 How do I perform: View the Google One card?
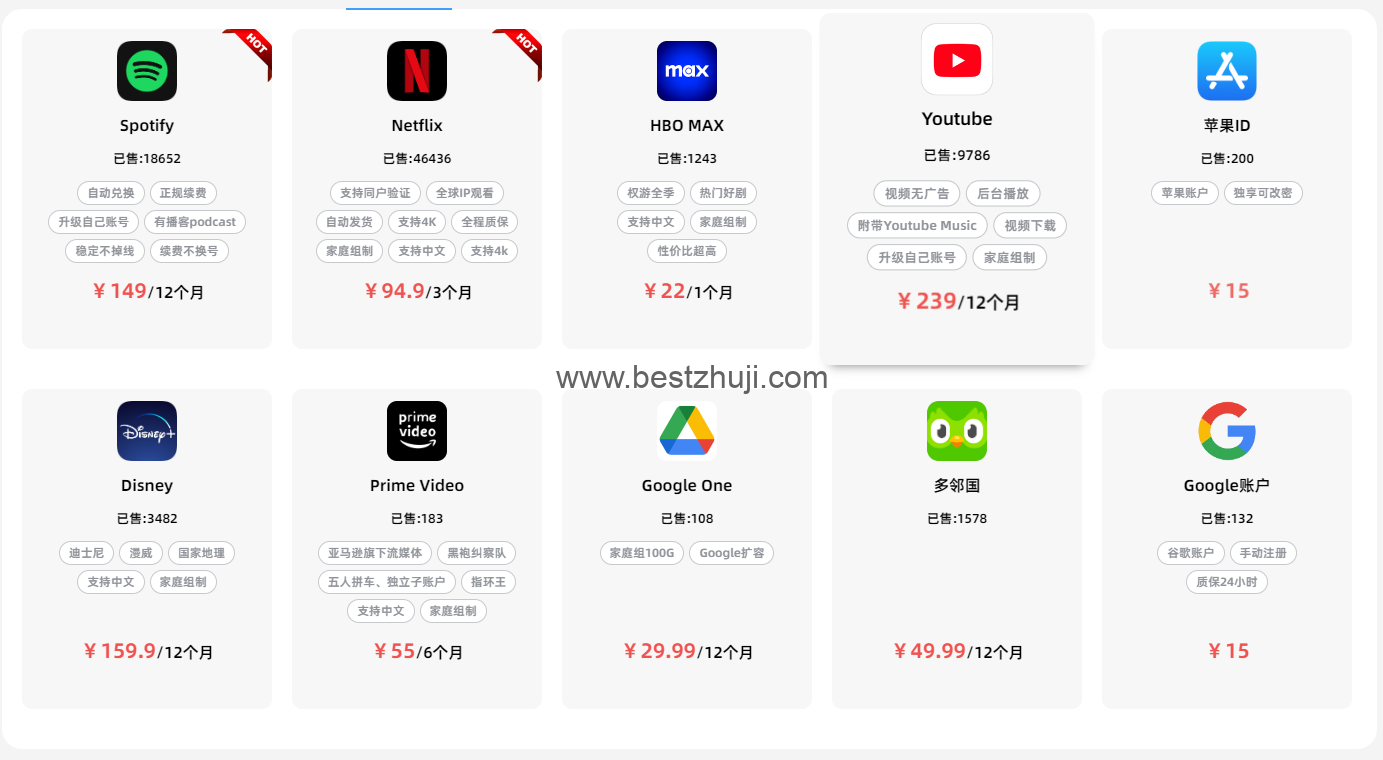(687, 485)
